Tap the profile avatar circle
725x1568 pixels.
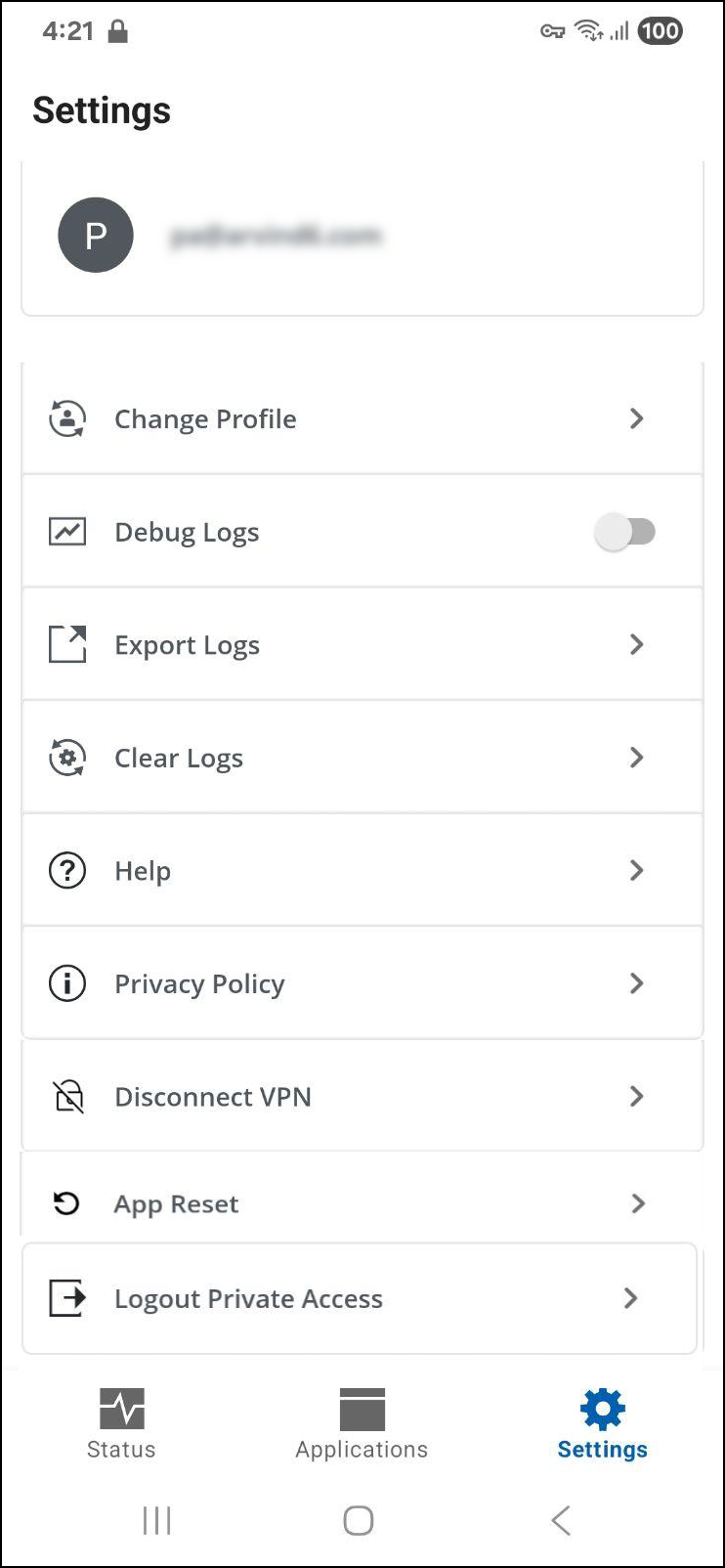coord(95,235)
